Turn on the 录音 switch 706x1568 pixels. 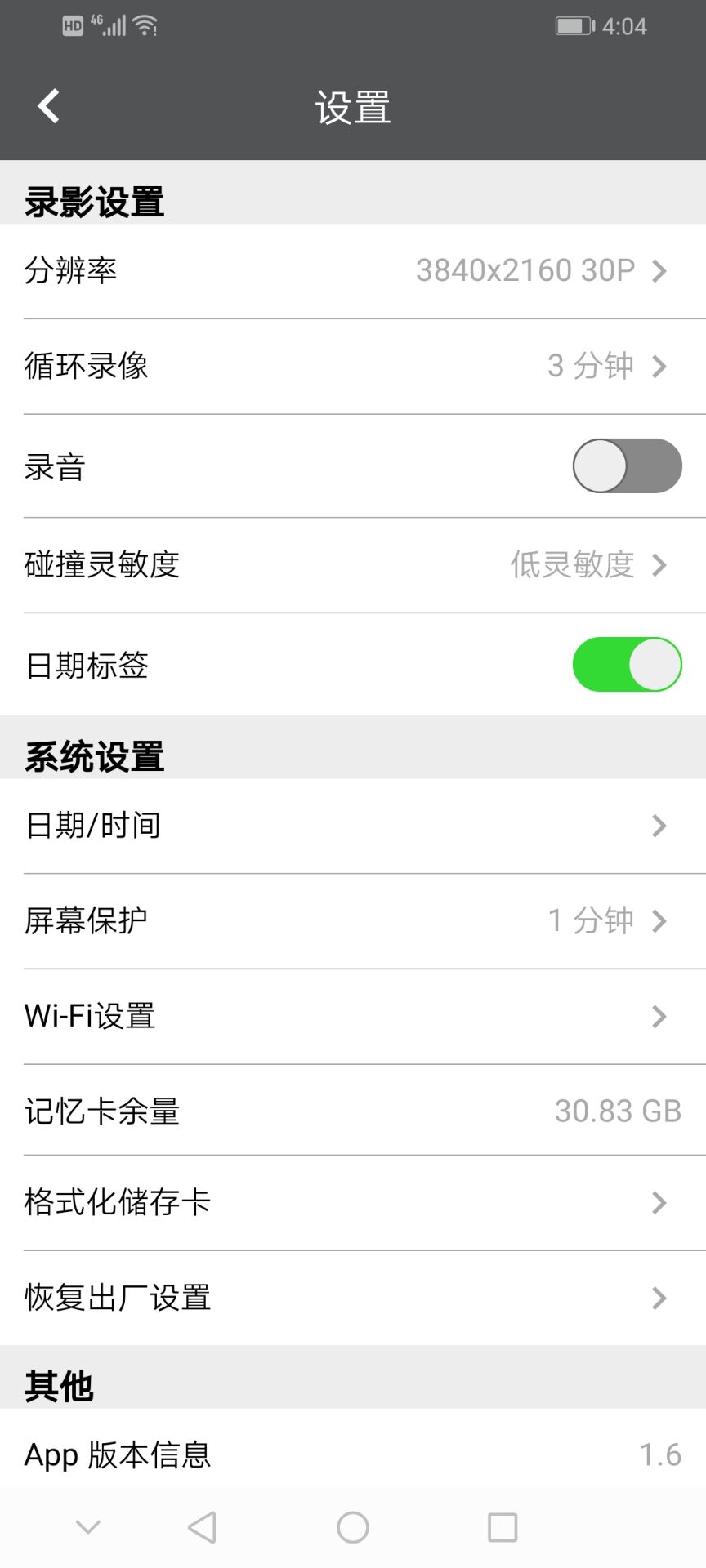point(627,466)
